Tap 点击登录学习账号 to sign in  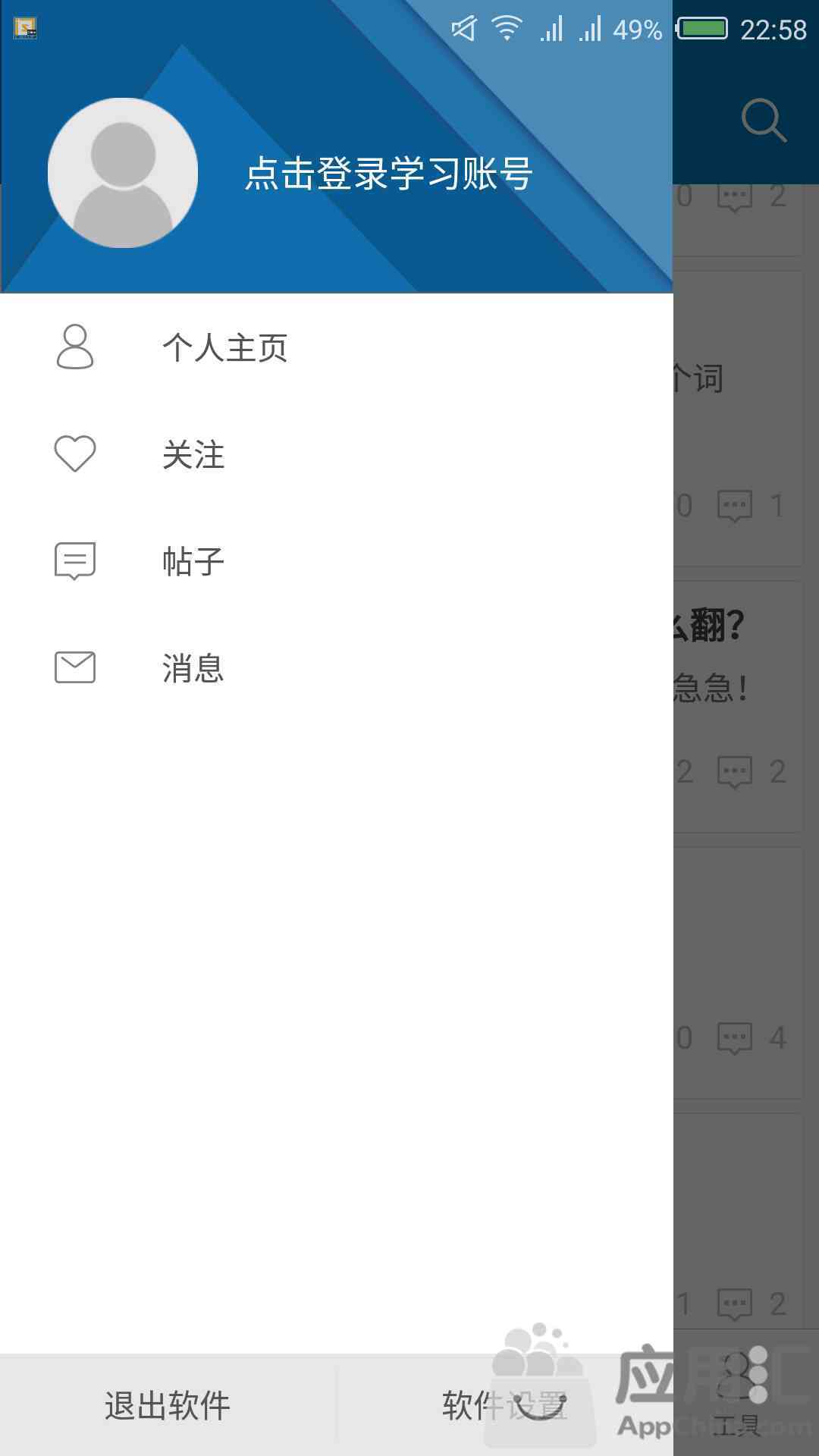(x=388, y=174)
